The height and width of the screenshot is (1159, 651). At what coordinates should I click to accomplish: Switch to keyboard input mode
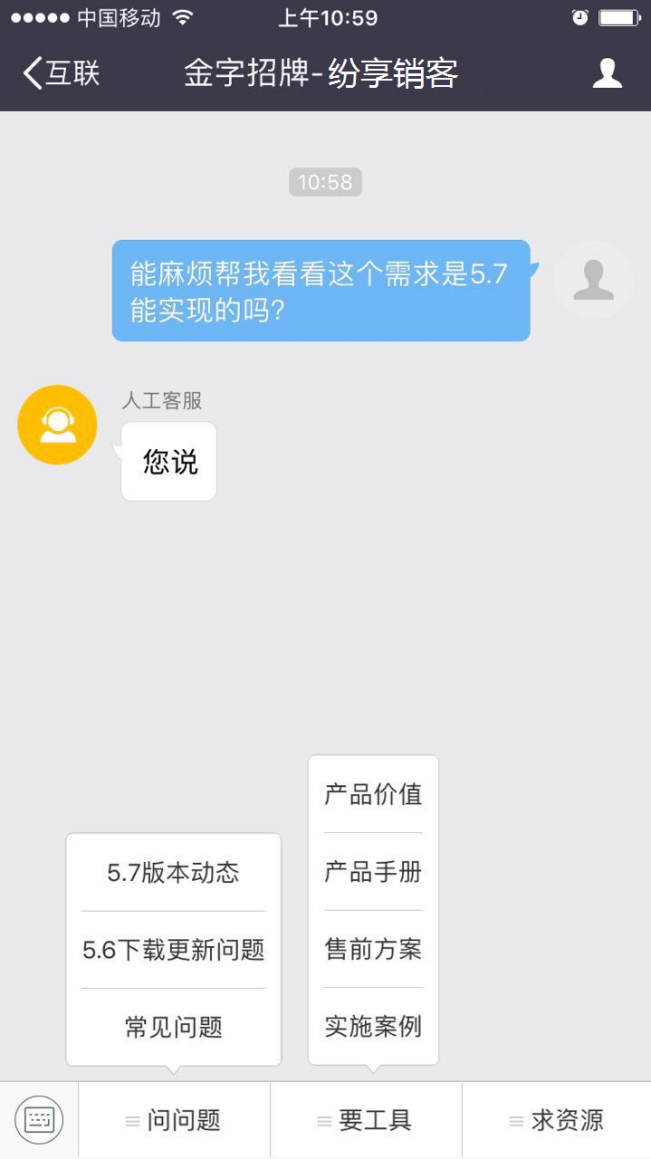39,1121
